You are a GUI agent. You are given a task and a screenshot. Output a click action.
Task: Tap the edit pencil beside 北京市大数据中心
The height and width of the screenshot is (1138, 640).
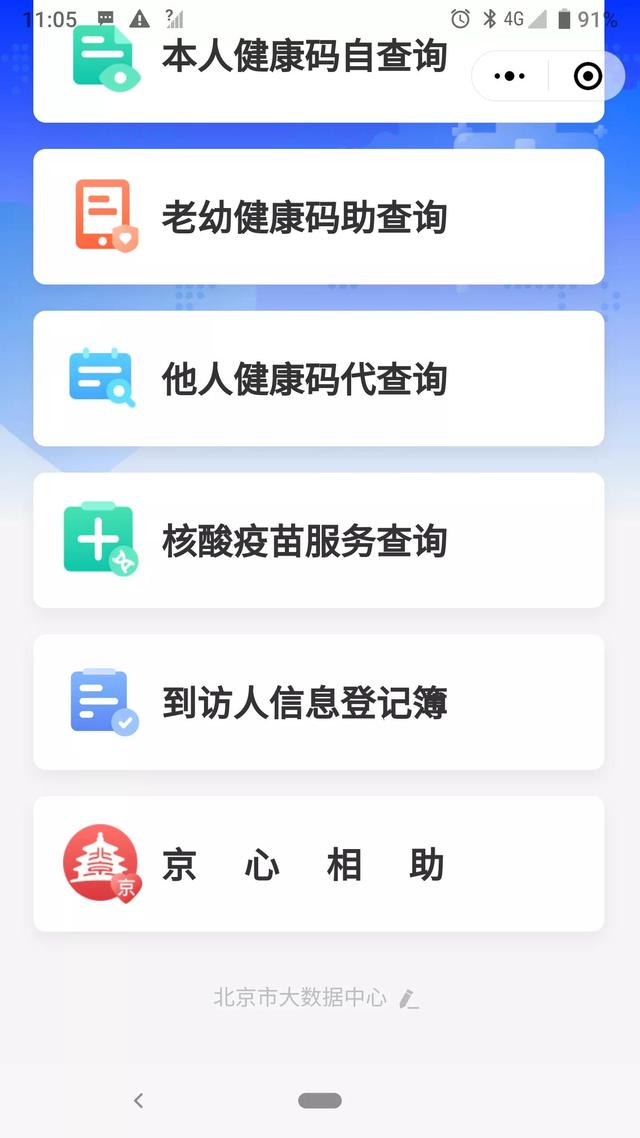pos(408,998)
